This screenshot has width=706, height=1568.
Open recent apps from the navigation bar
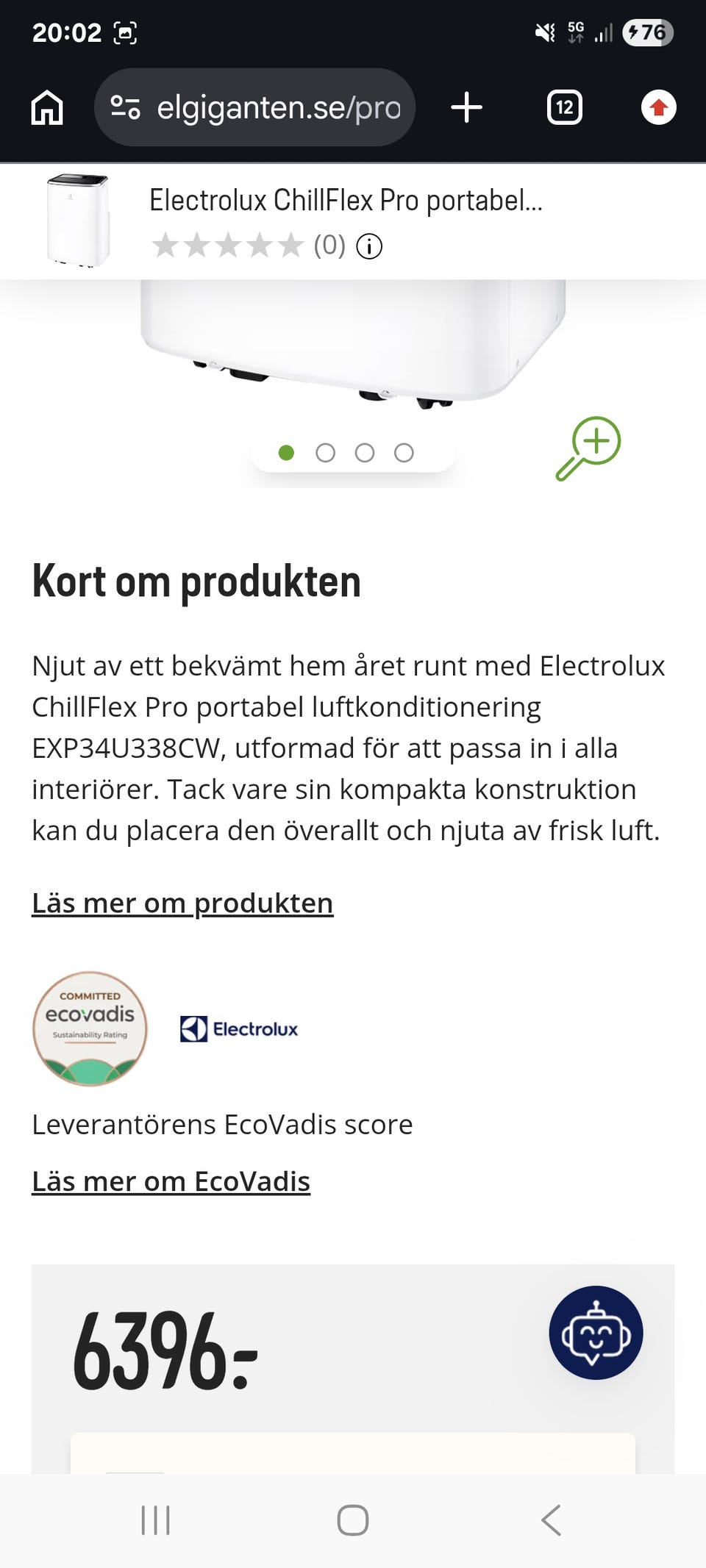(155, 1520)
